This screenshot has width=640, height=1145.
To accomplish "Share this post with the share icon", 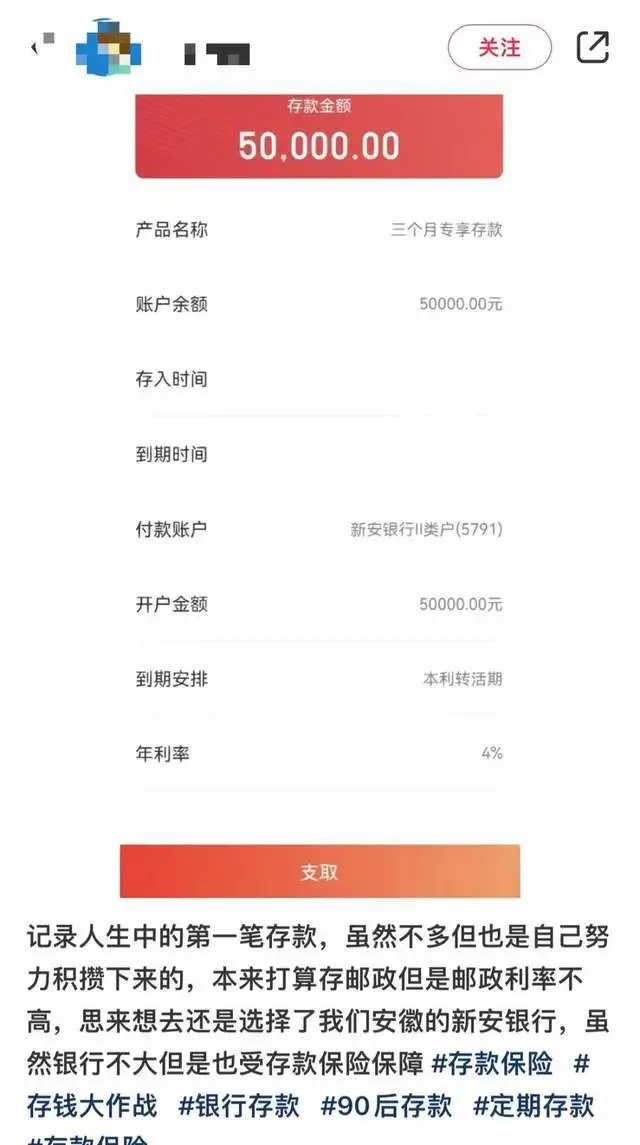I will tap(593, 47).
